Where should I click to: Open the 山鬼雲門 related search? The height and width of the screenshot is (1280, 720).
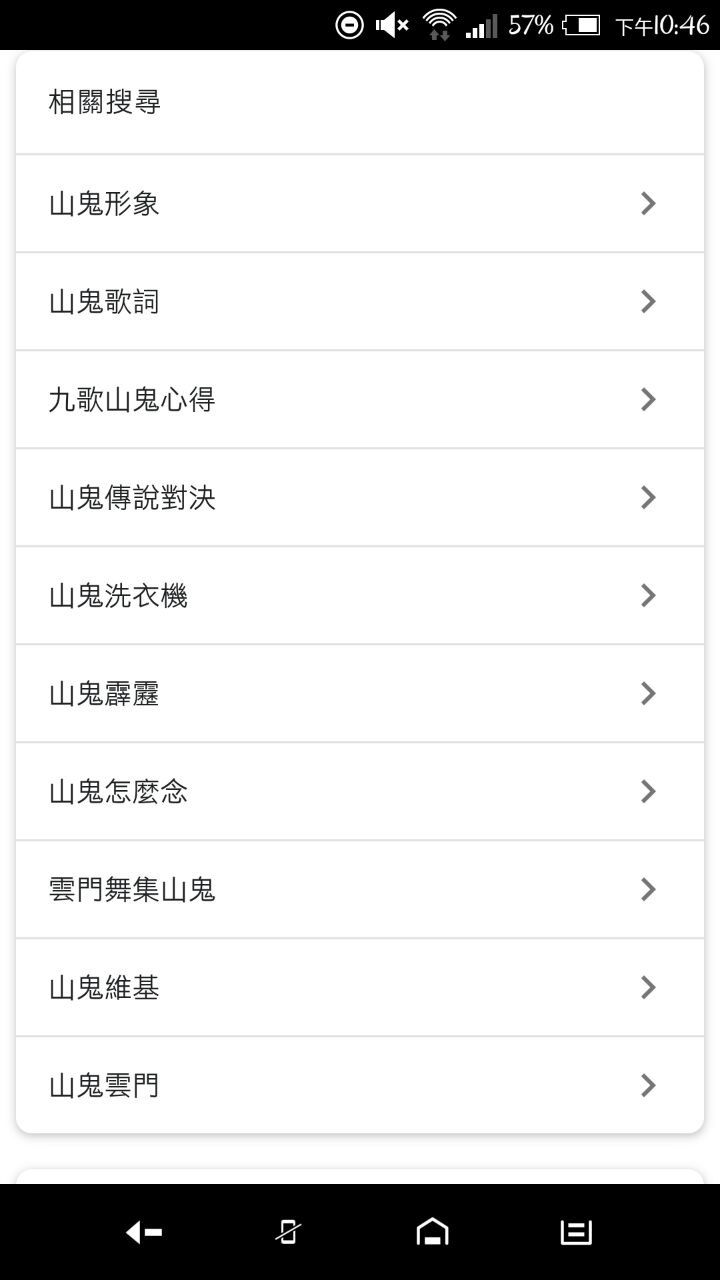click(360, 1086)
